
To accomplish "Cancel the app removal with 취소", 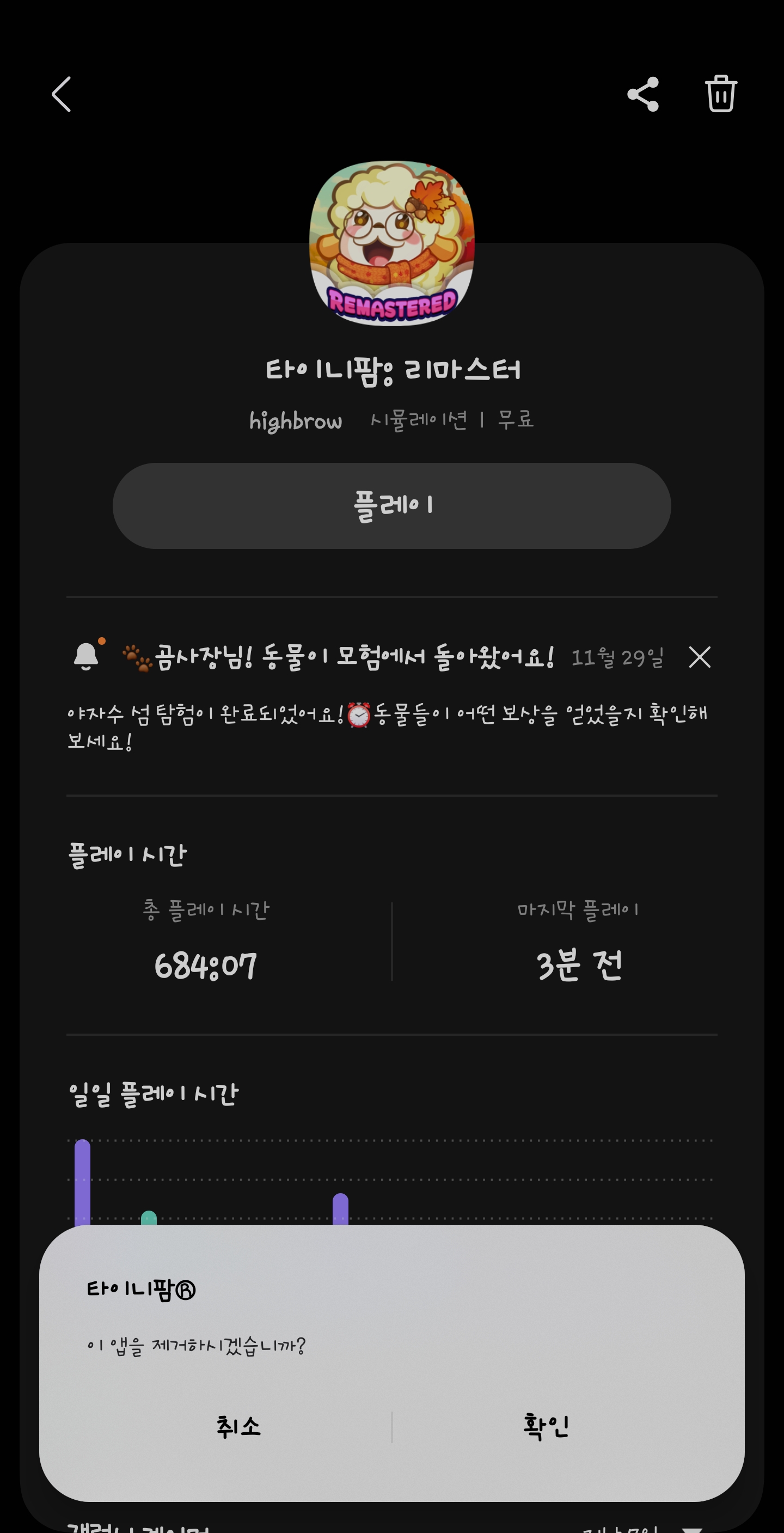I will pos(238,1426).
